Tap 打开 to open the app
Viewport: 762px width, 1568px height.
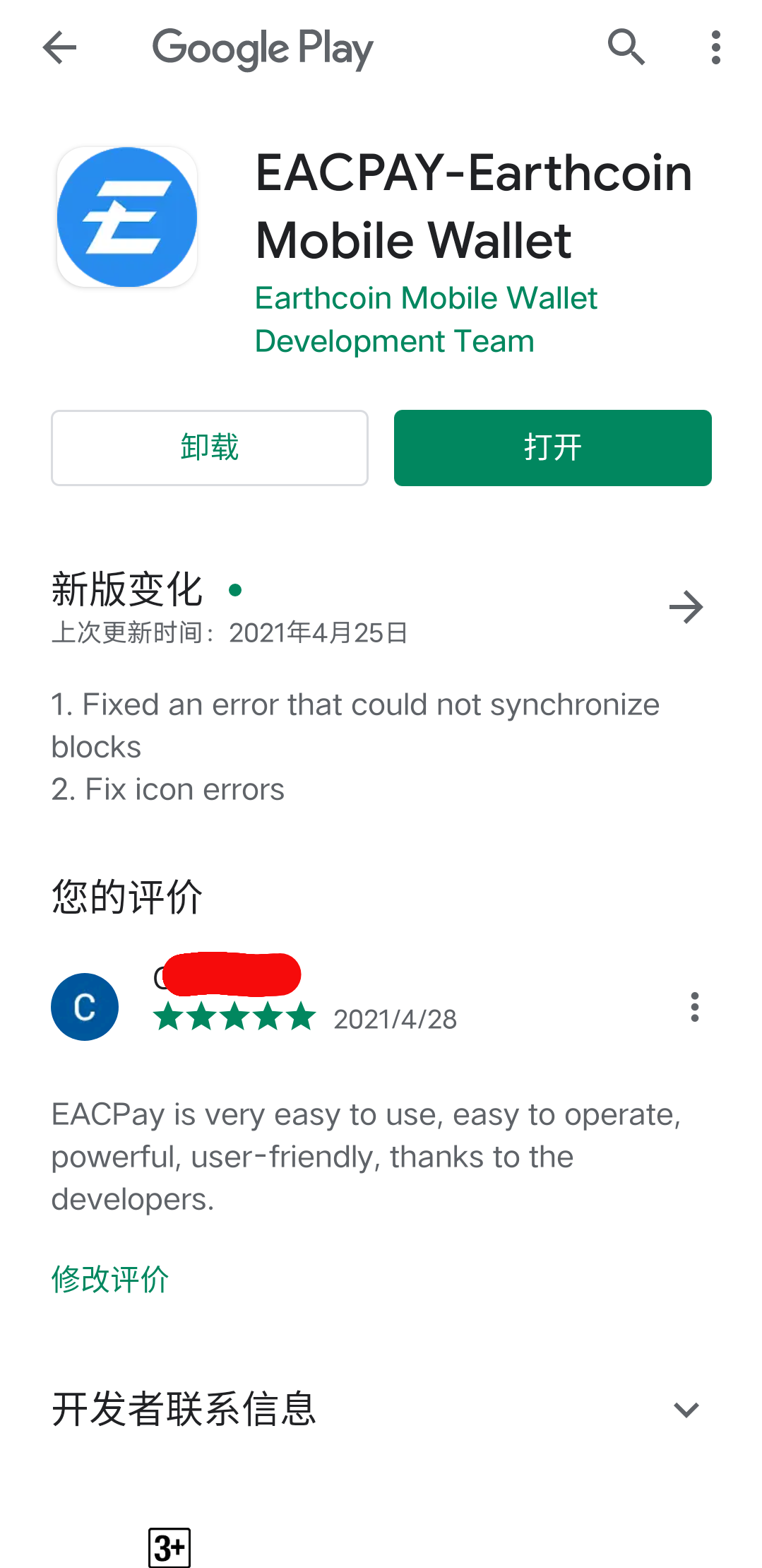pyautogui.click(x=552, y=448)
